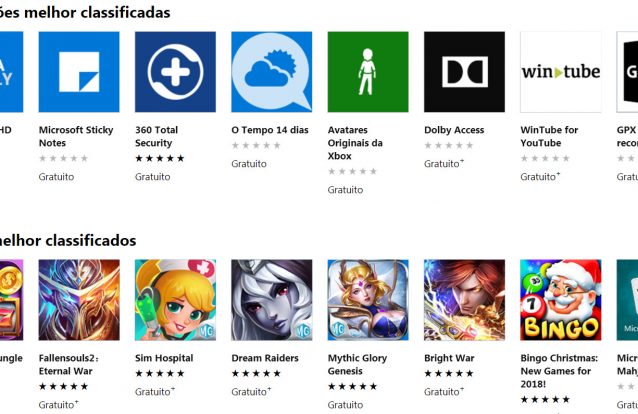This screenshot has width=638, height=414.
Task: Open Avatares Originais da Xbox
Action: (368, 72)
